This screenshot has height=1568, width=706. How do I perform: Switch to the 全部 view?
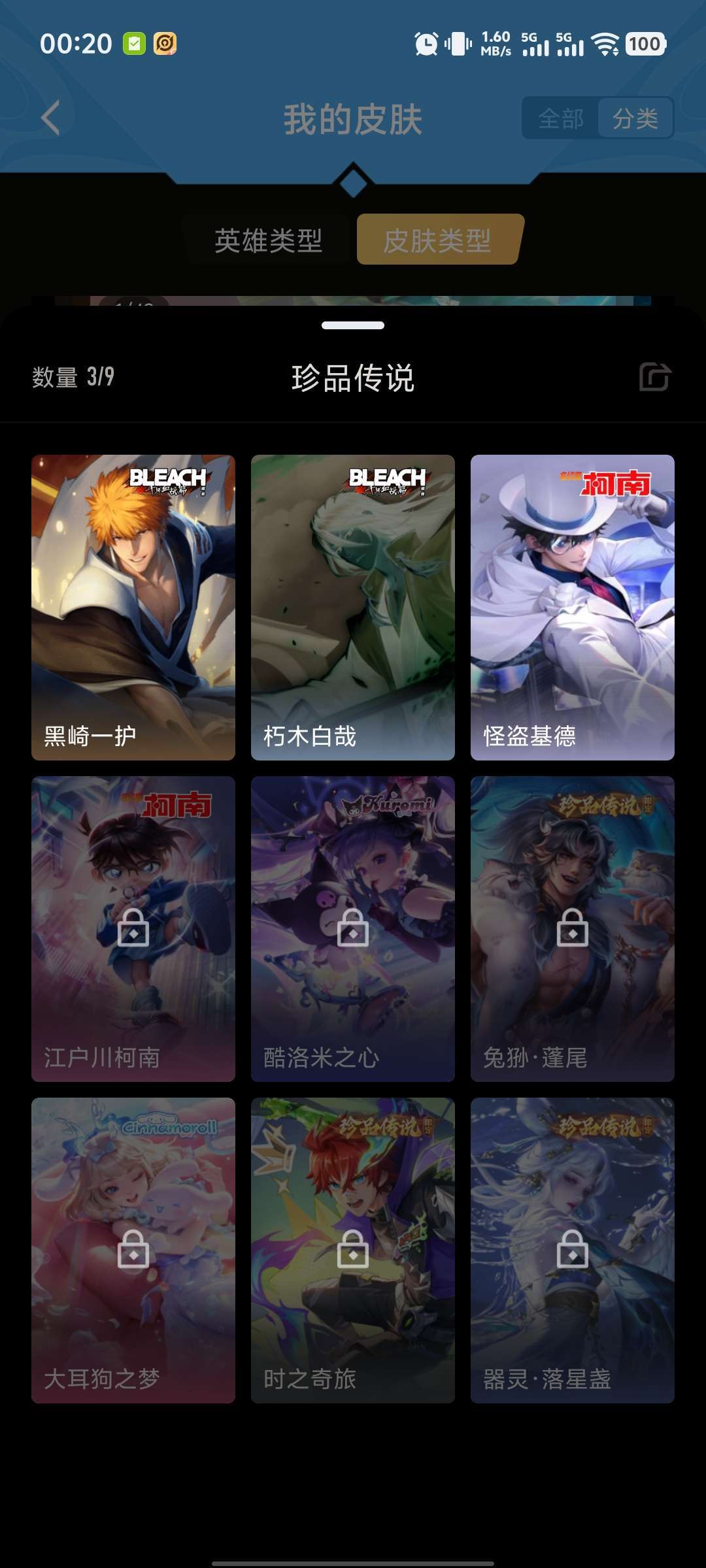pos(560,118)
